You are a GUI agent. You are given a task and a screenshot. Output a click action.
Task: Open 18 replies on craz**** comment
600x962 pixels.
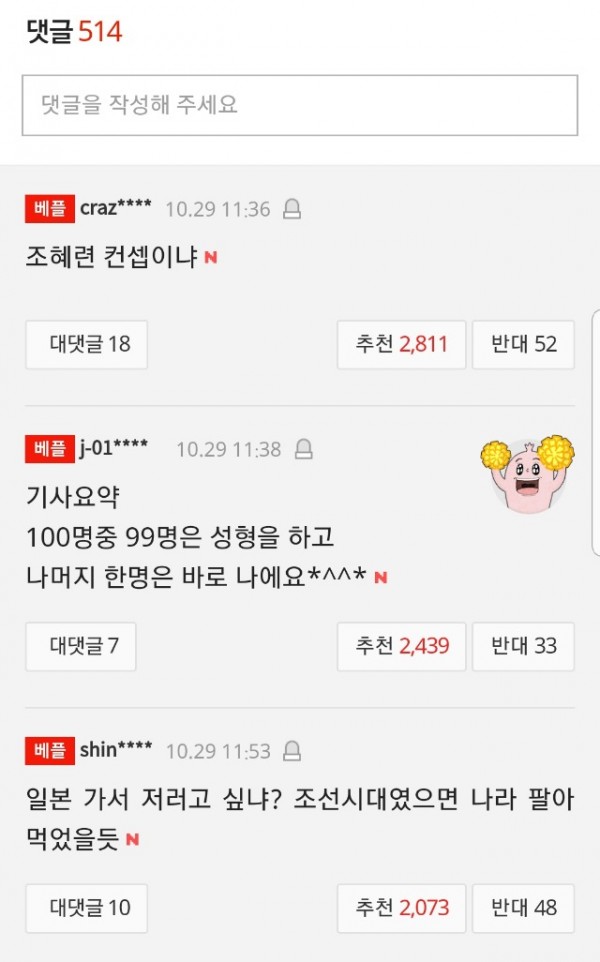coord(87,344)
